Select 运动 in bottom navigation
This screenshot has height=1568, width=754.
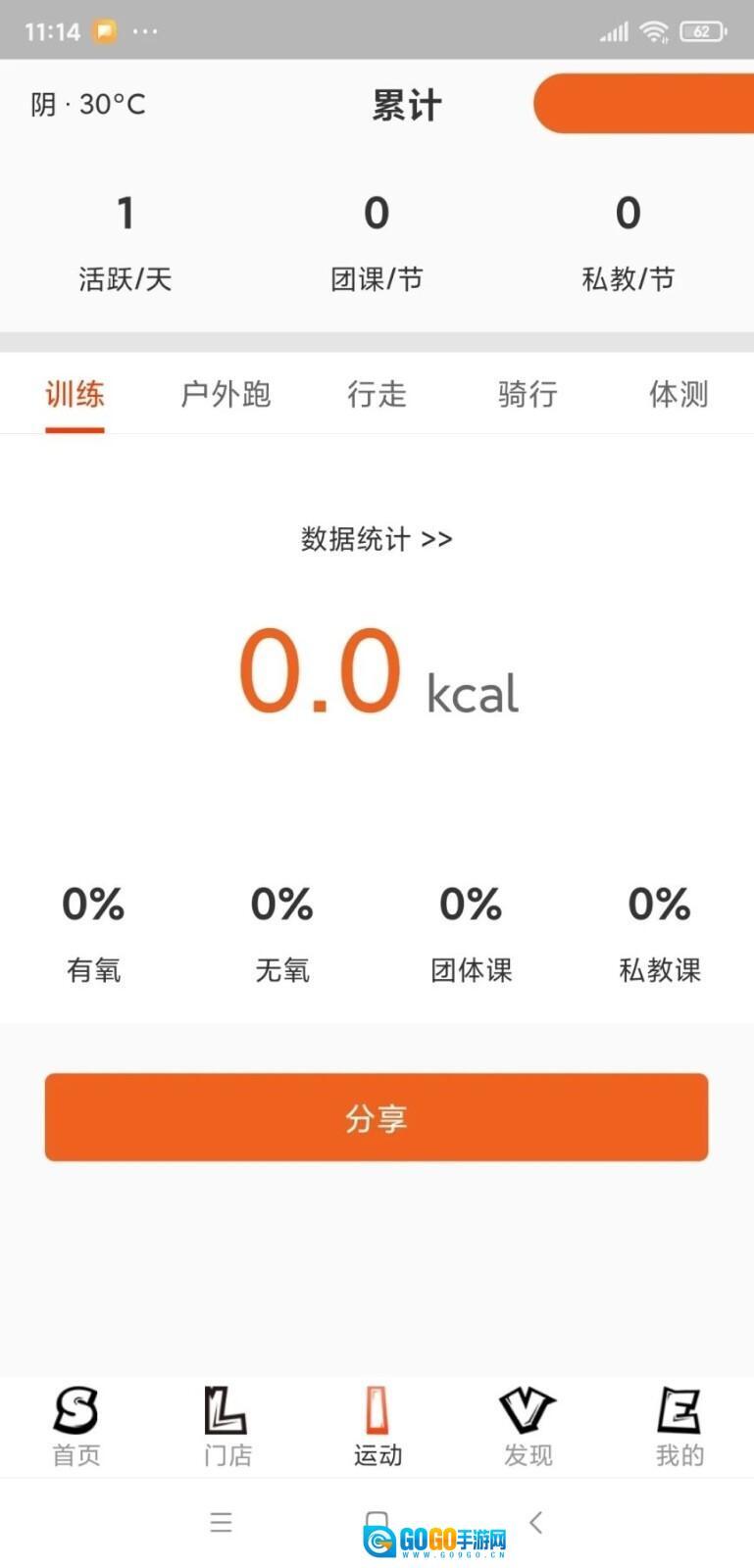[x=377, y=1426]
